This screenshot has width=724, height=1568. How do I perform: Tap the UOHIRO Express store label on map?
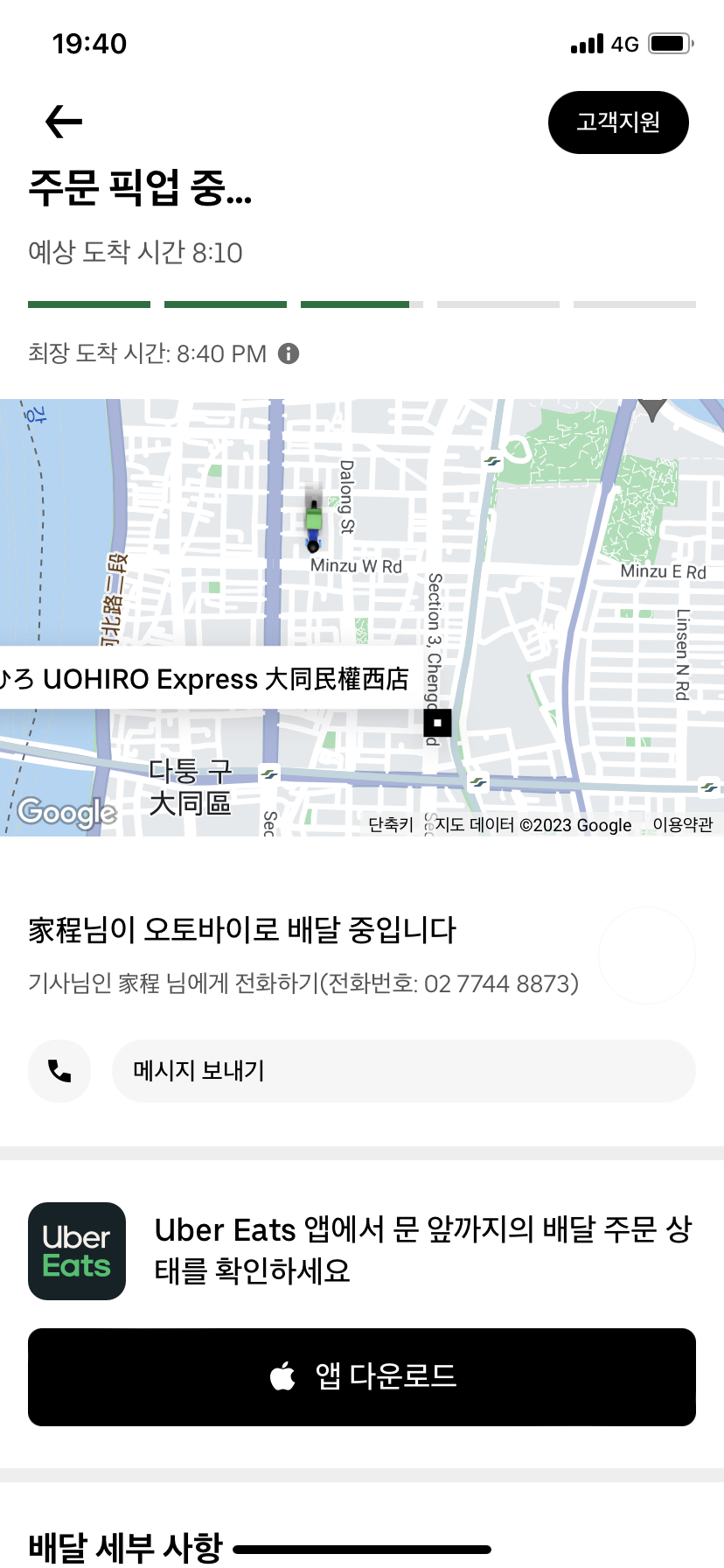[x=206, y=678]
